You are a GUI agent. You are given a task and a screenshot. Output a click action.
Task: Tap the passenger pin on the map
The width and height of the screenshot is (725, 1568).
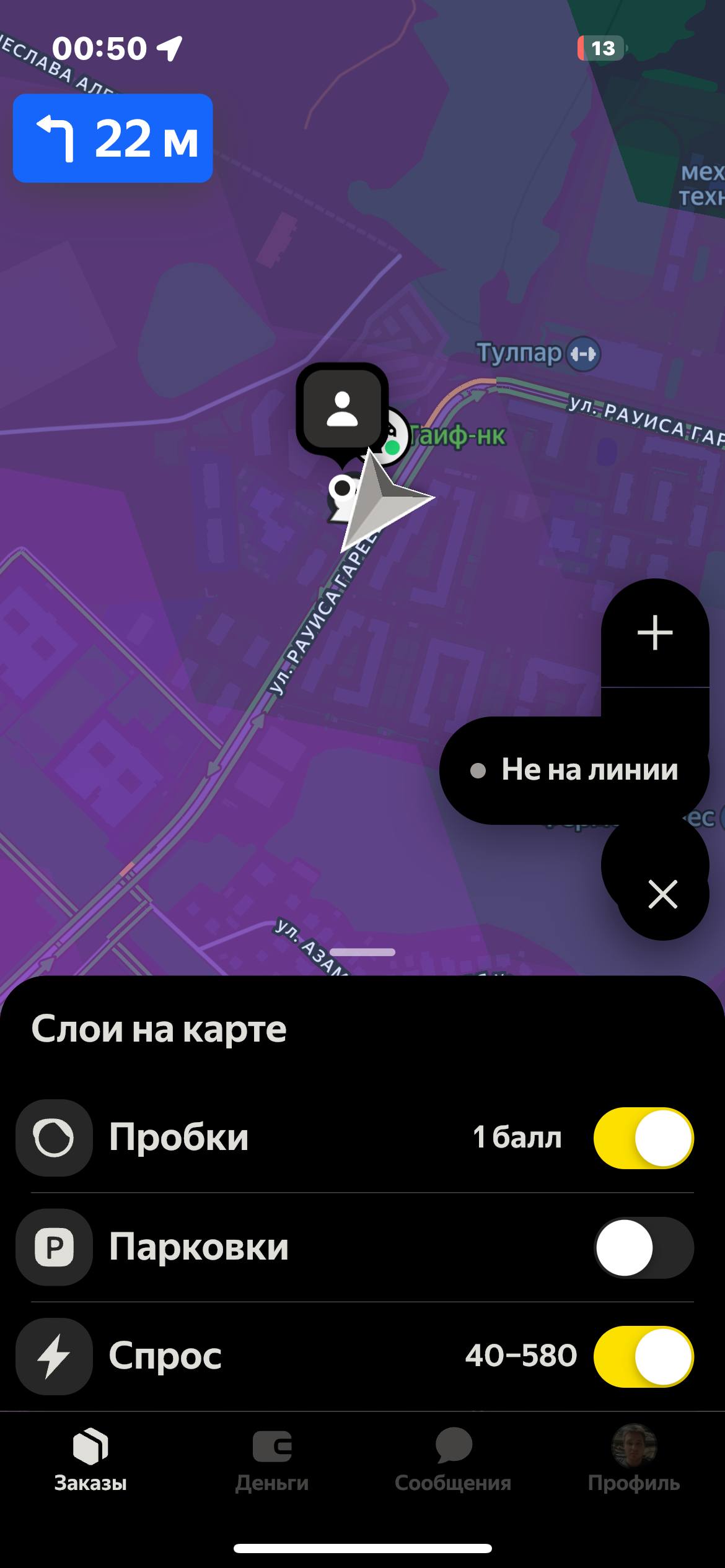coord(342,409)
